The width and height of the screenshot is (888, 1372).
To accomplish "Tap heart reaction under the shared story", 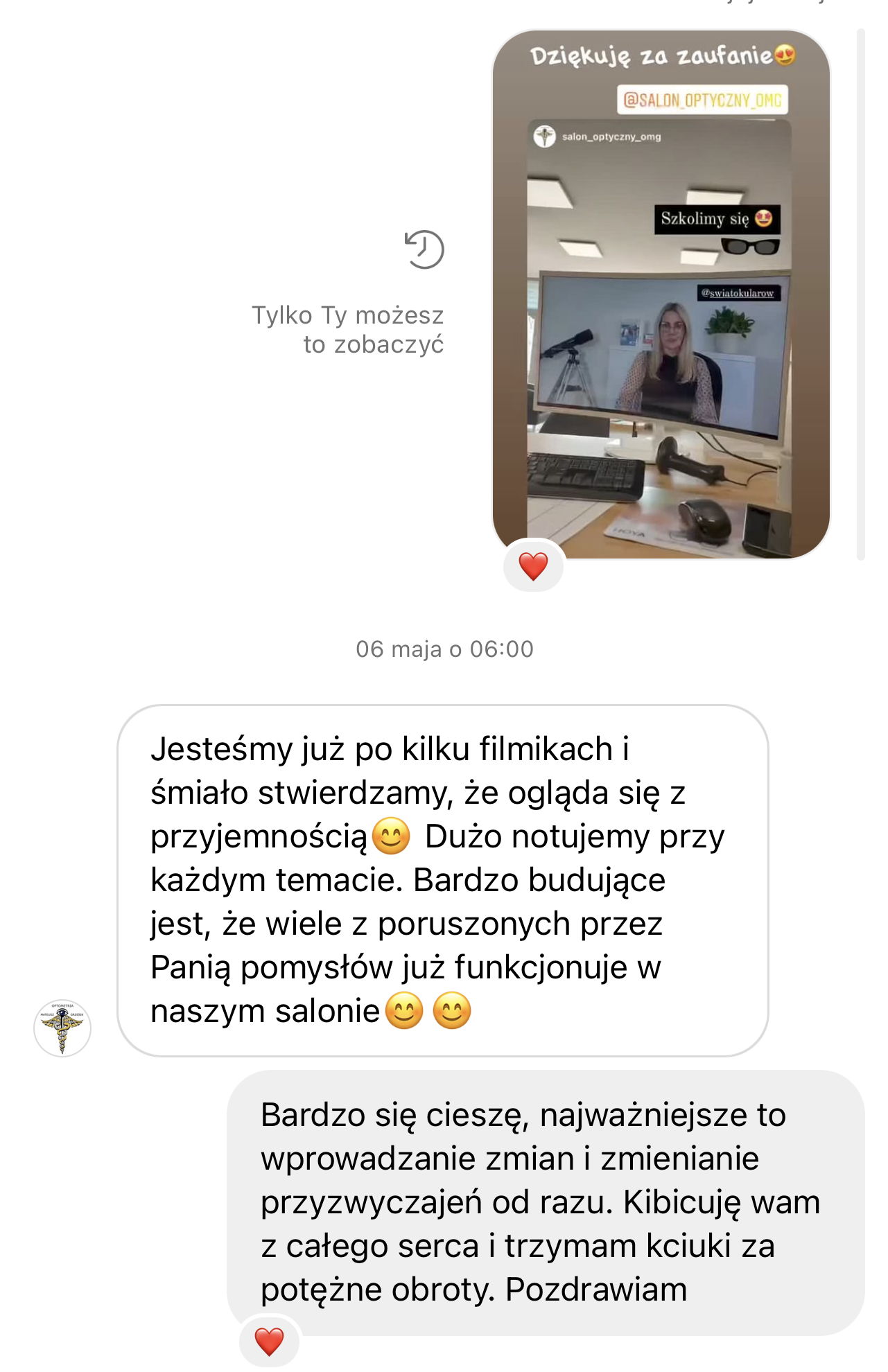I will (533, 566).
